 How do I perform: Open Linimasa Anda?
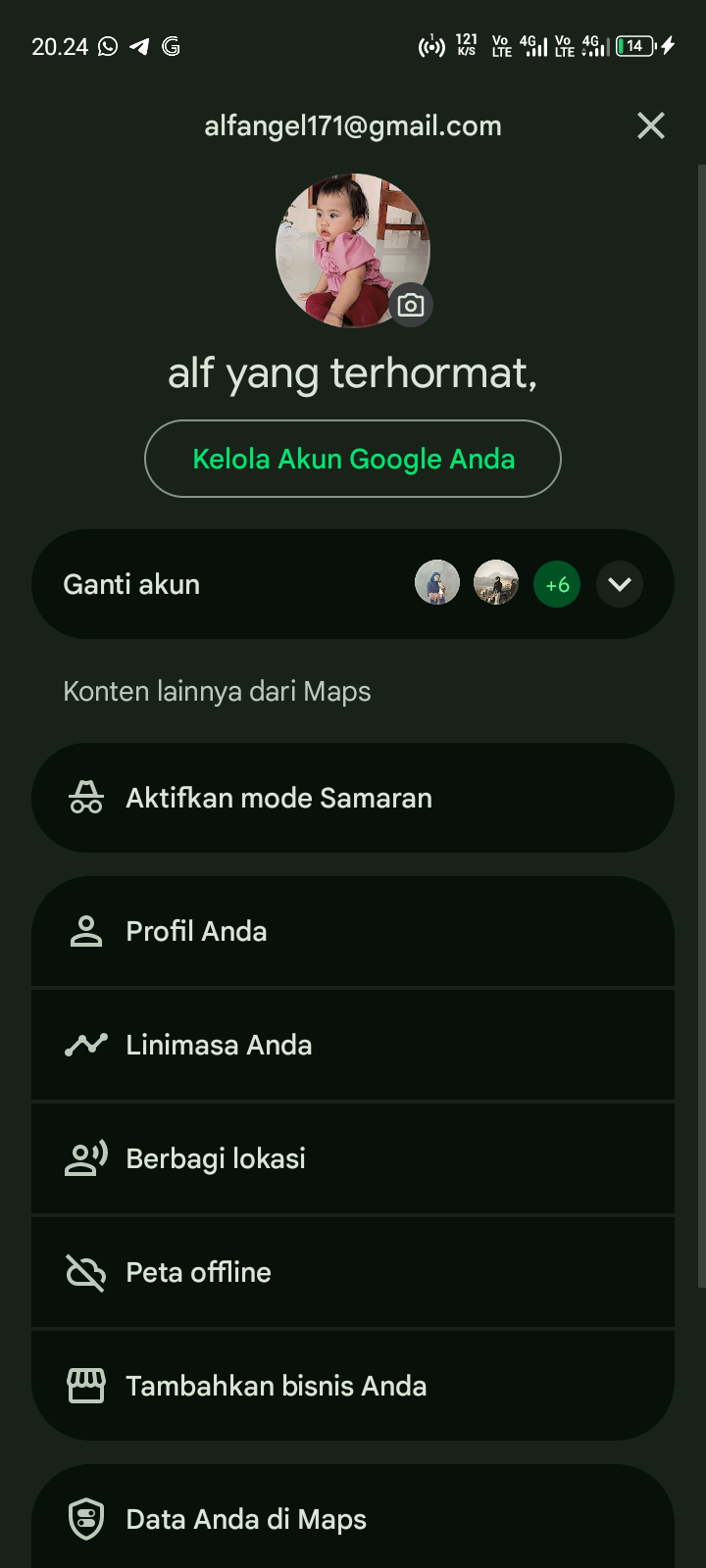point(353,1045)
